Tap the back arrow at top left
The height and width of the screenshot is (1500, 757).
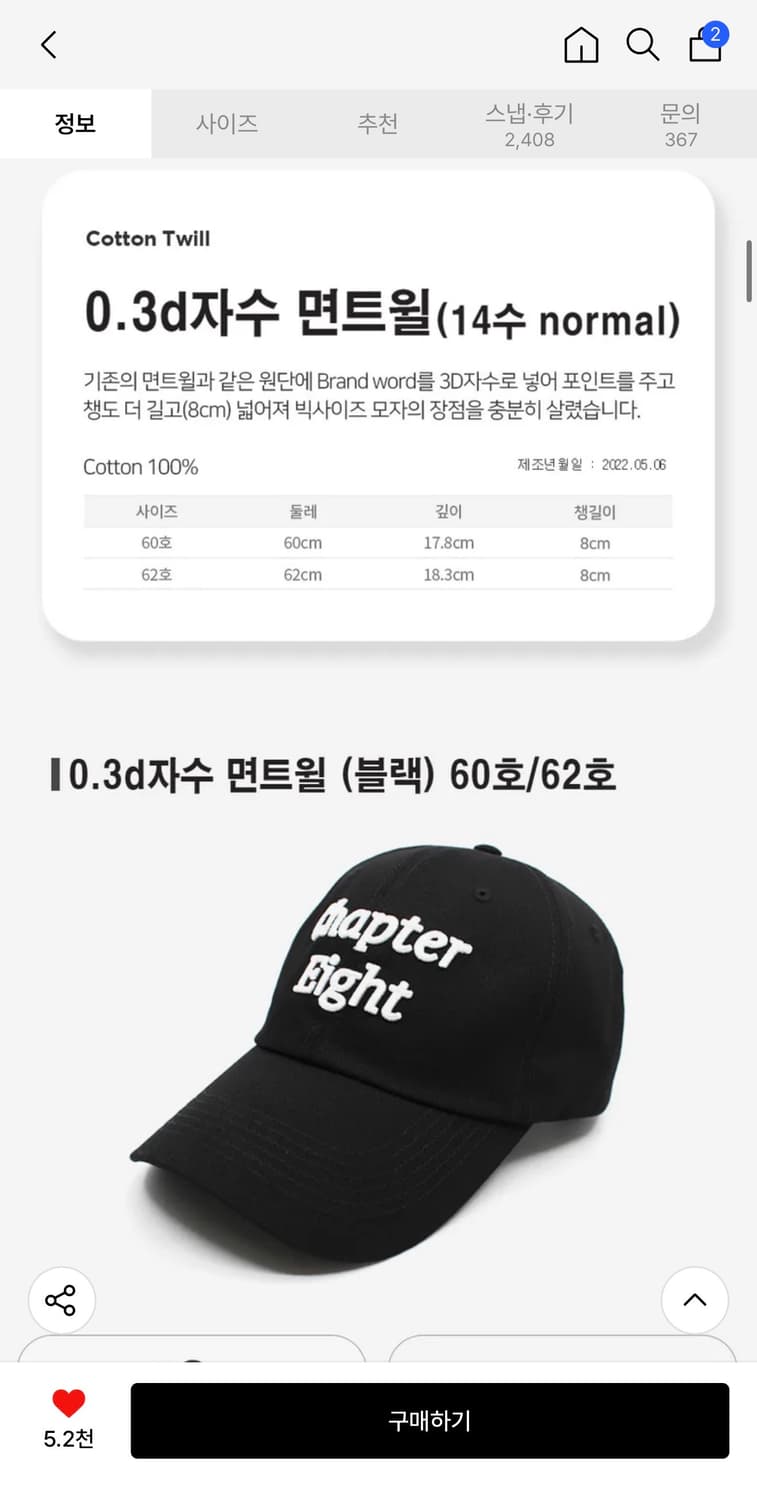coord(48,45)
